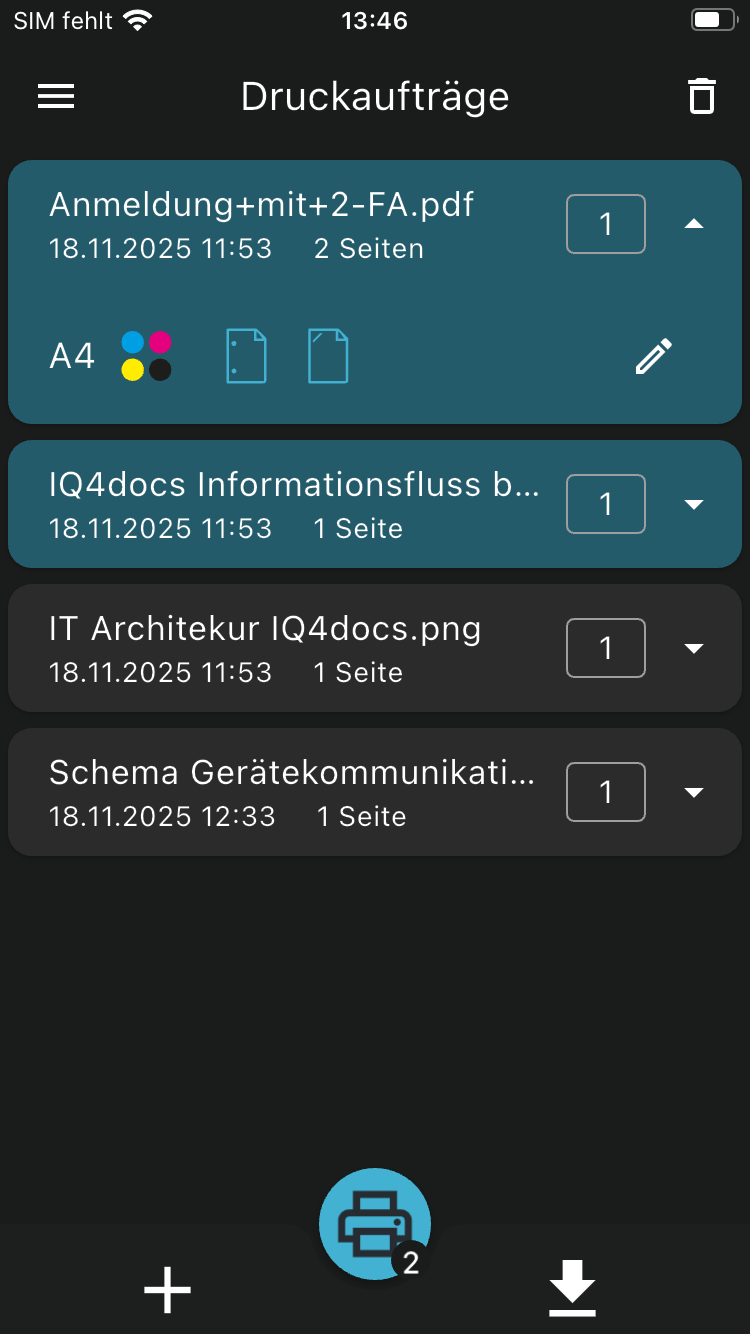Collapse the Anmeldung+mit+2-FA.pdf job details
Screen dimensions: 750x1334
pyautogui.click(x=694, y=224)
